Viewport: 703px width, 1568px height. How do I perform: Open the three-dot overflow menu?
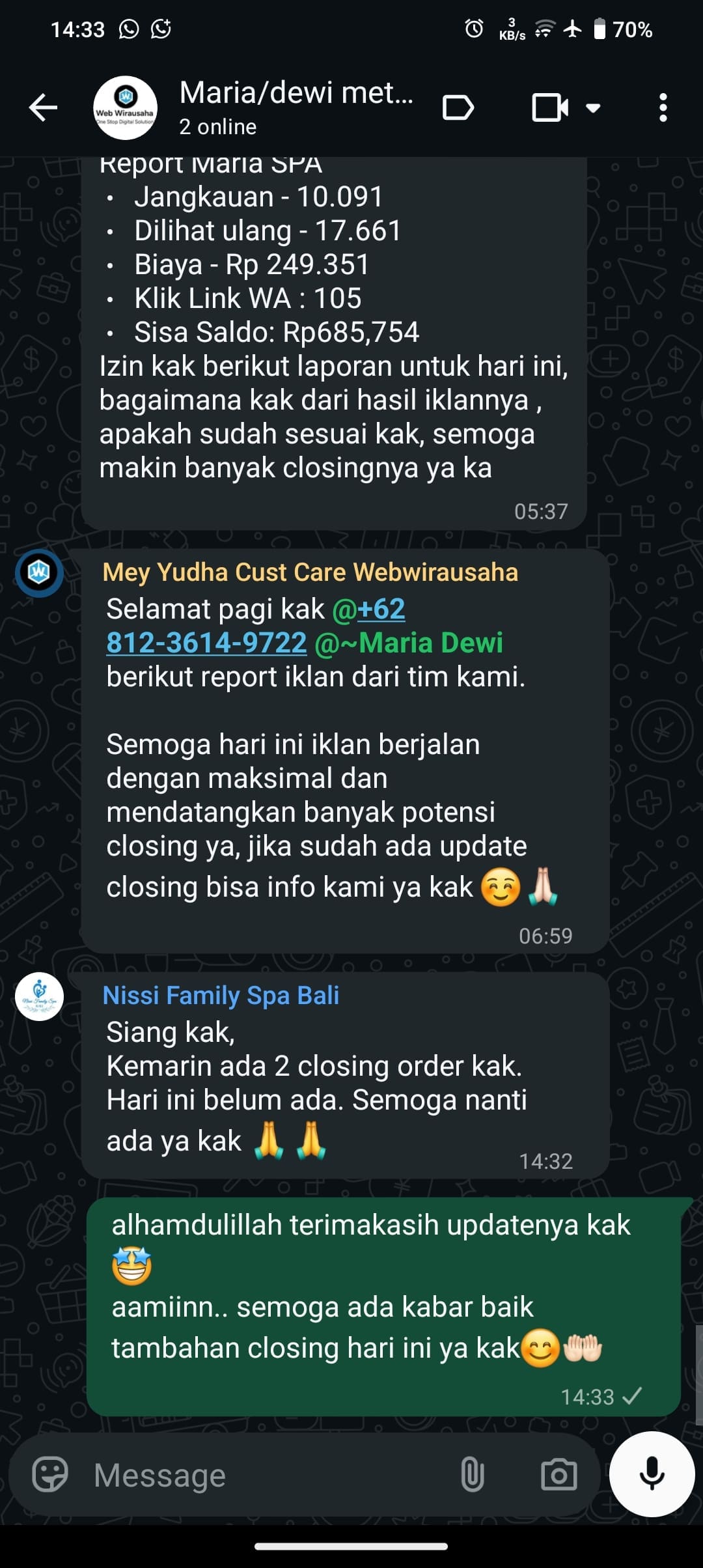point(663,107)
